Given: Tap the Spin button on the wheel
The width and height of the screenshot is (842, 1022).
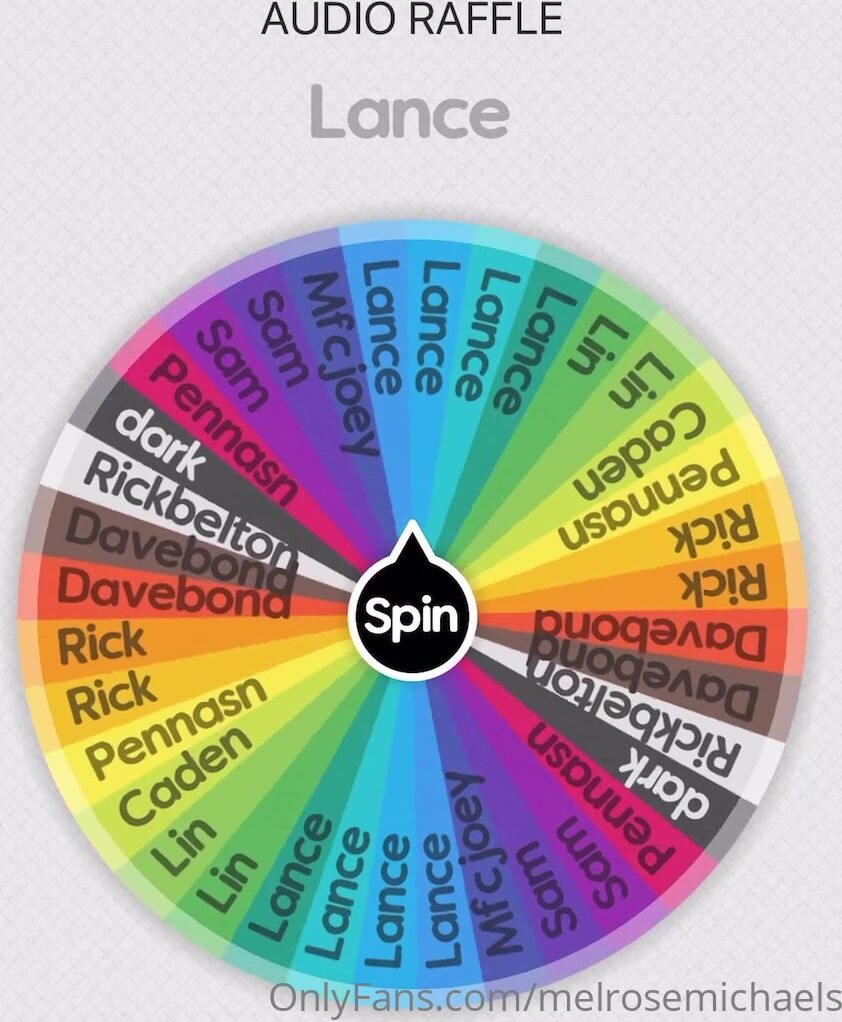Looking at the screenshot, I should coord(412,615).
